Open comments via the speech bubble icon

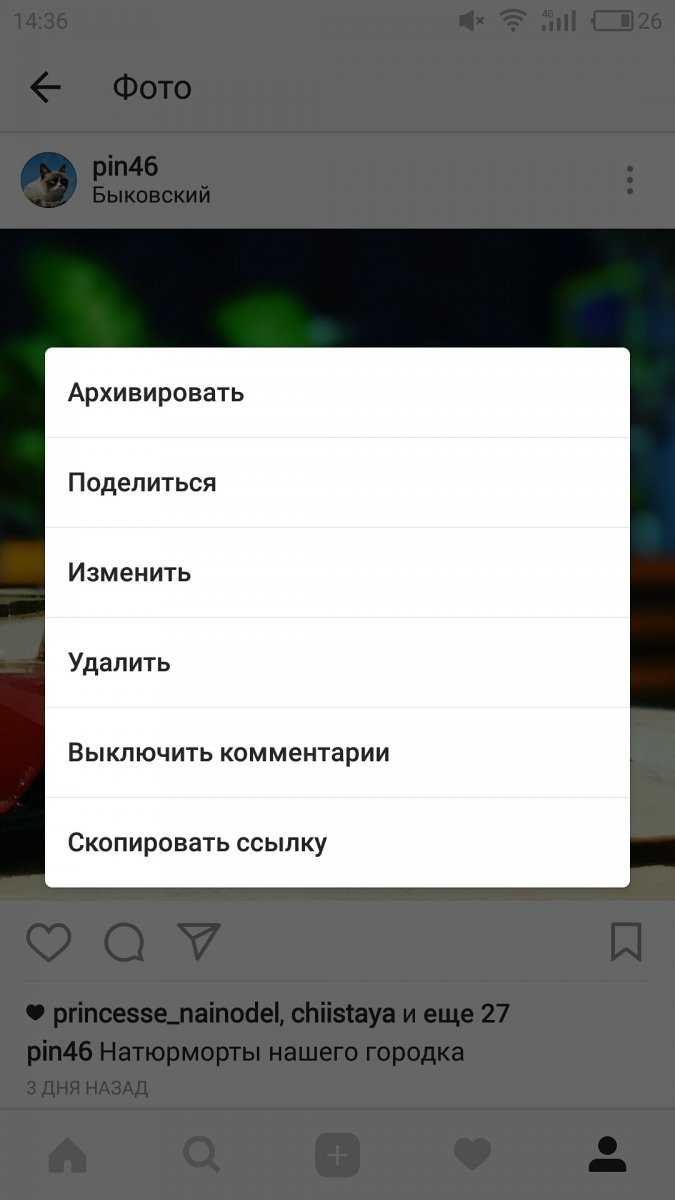[x=124, y=942]
